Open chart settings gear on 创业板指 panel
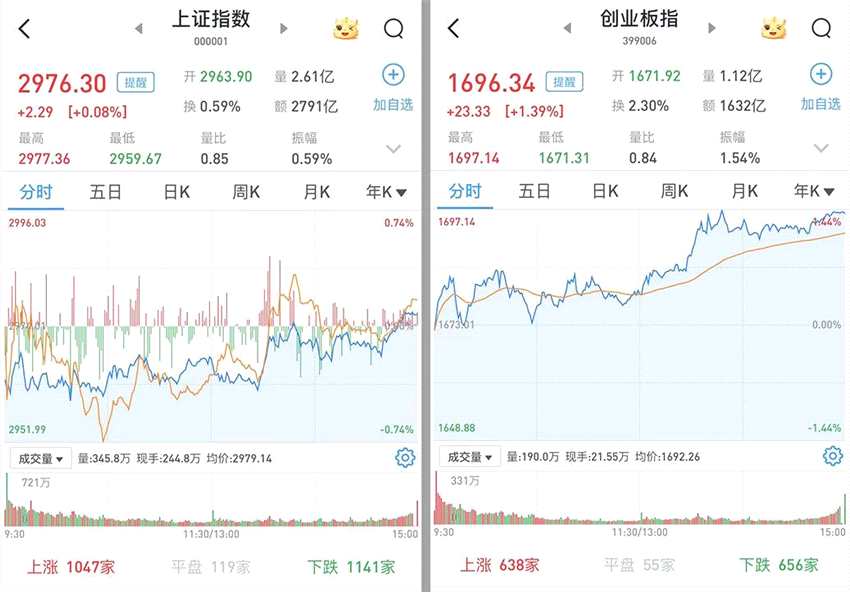850x592 pixels. 832,457
